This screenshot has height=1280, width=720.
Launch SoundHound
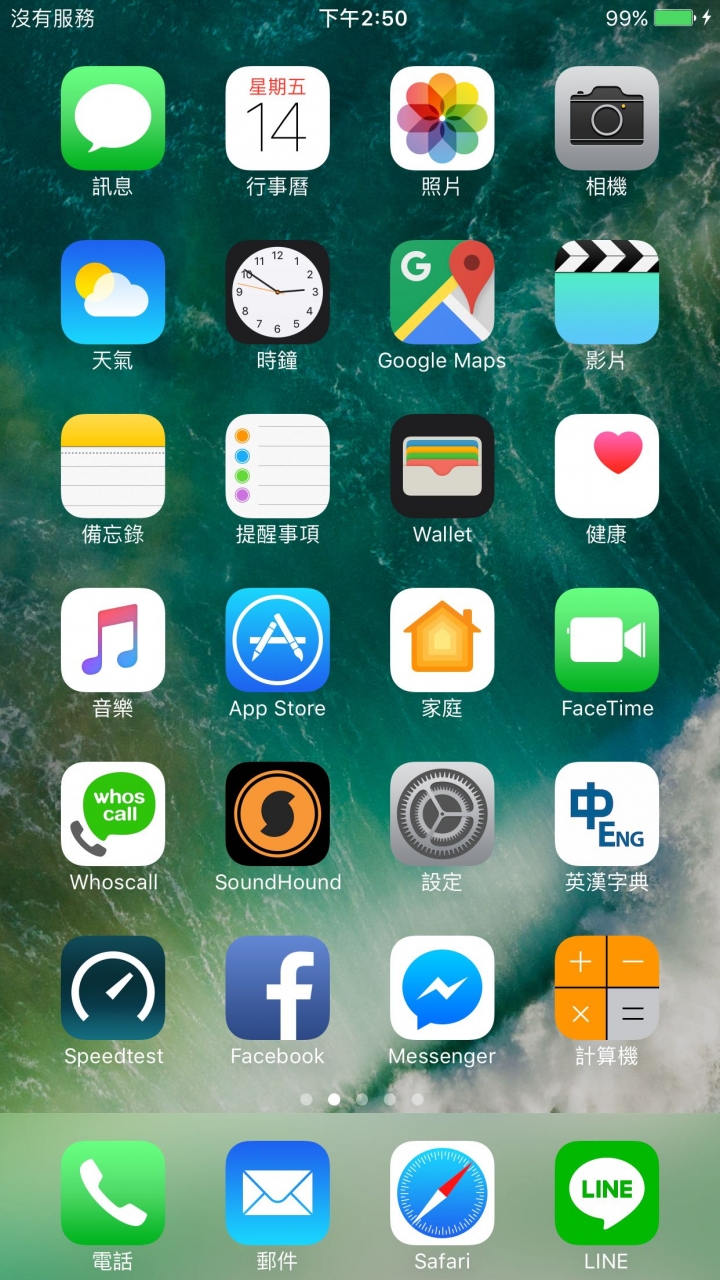tap(277, 814)
